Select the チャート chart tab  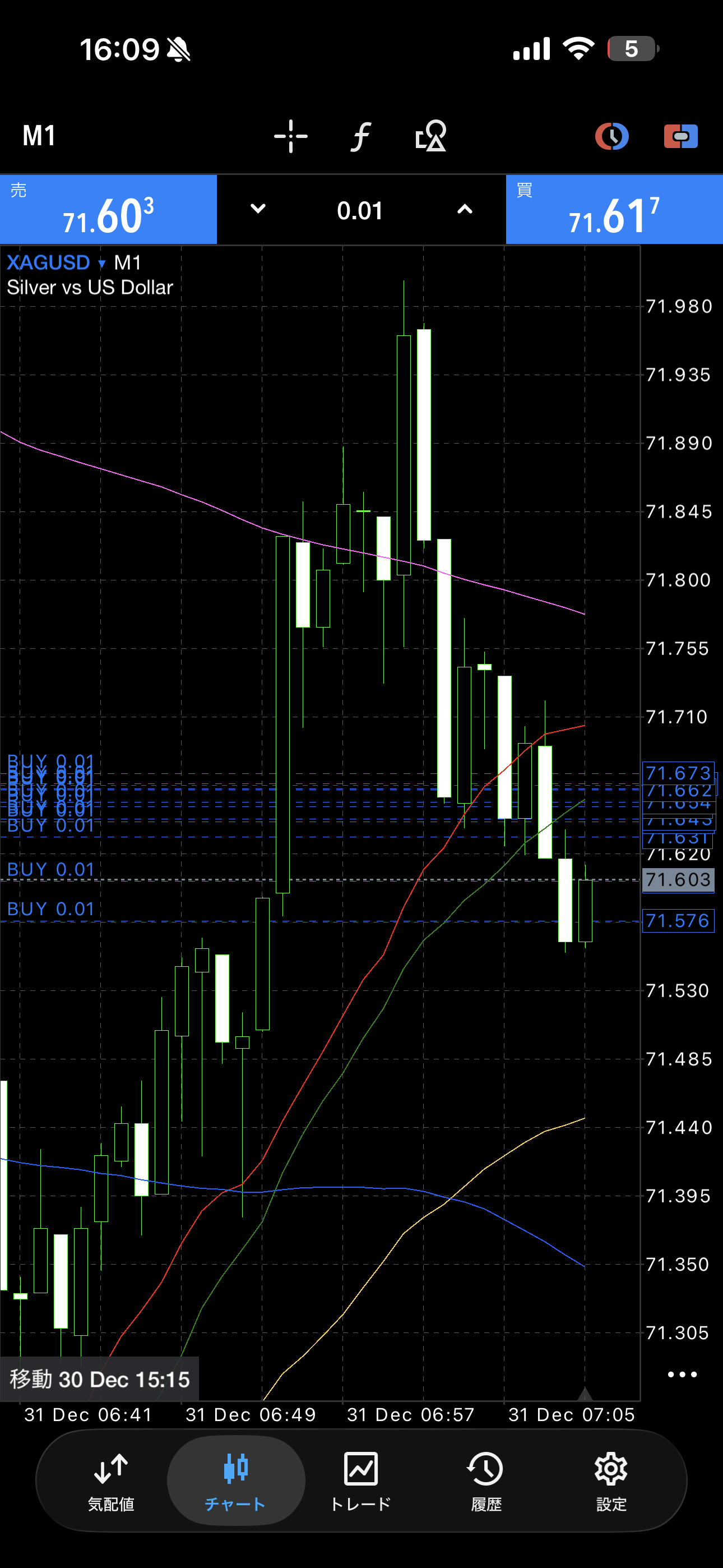pyautogui.click(x=235, y=1481)
